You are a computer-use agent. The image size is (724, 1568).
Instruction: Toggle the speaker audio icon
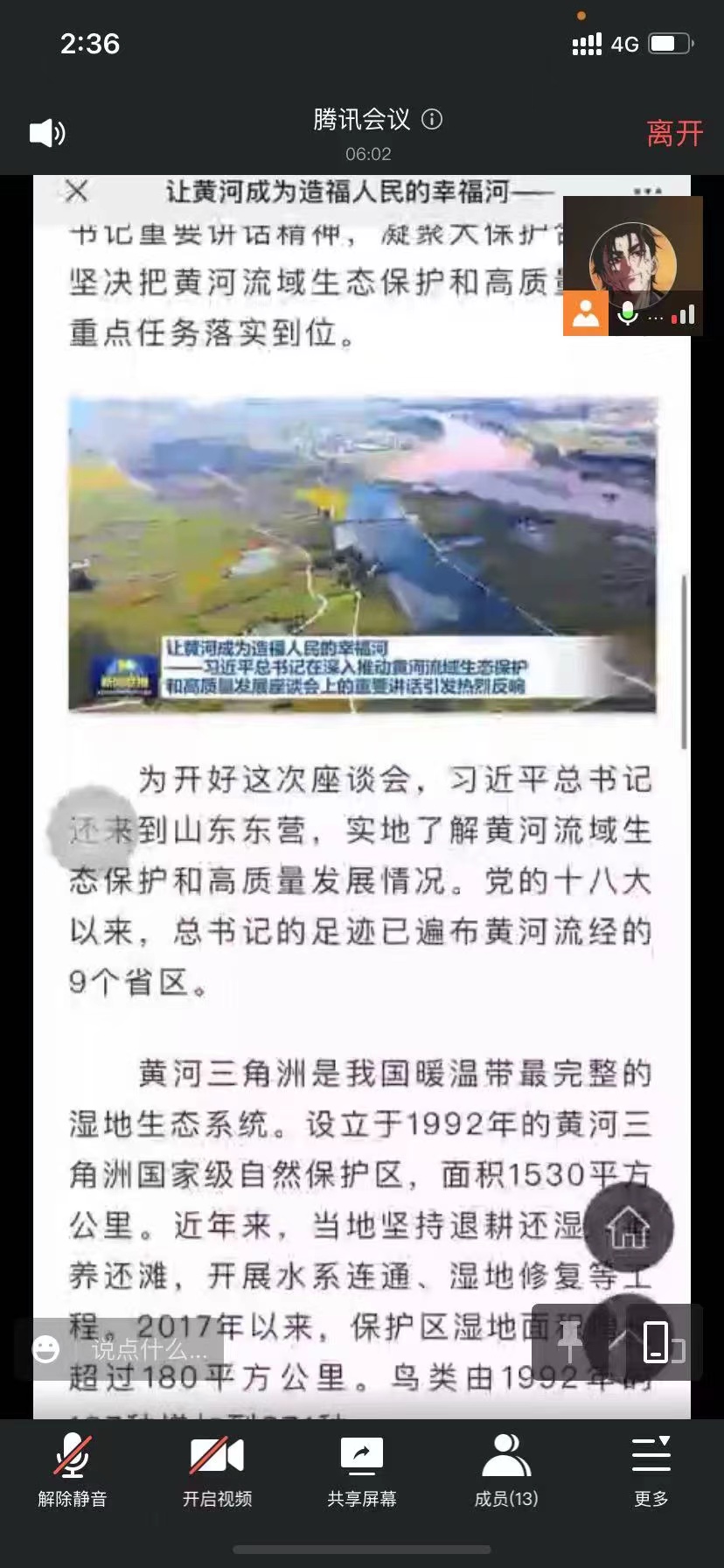(x=47, y=133)
